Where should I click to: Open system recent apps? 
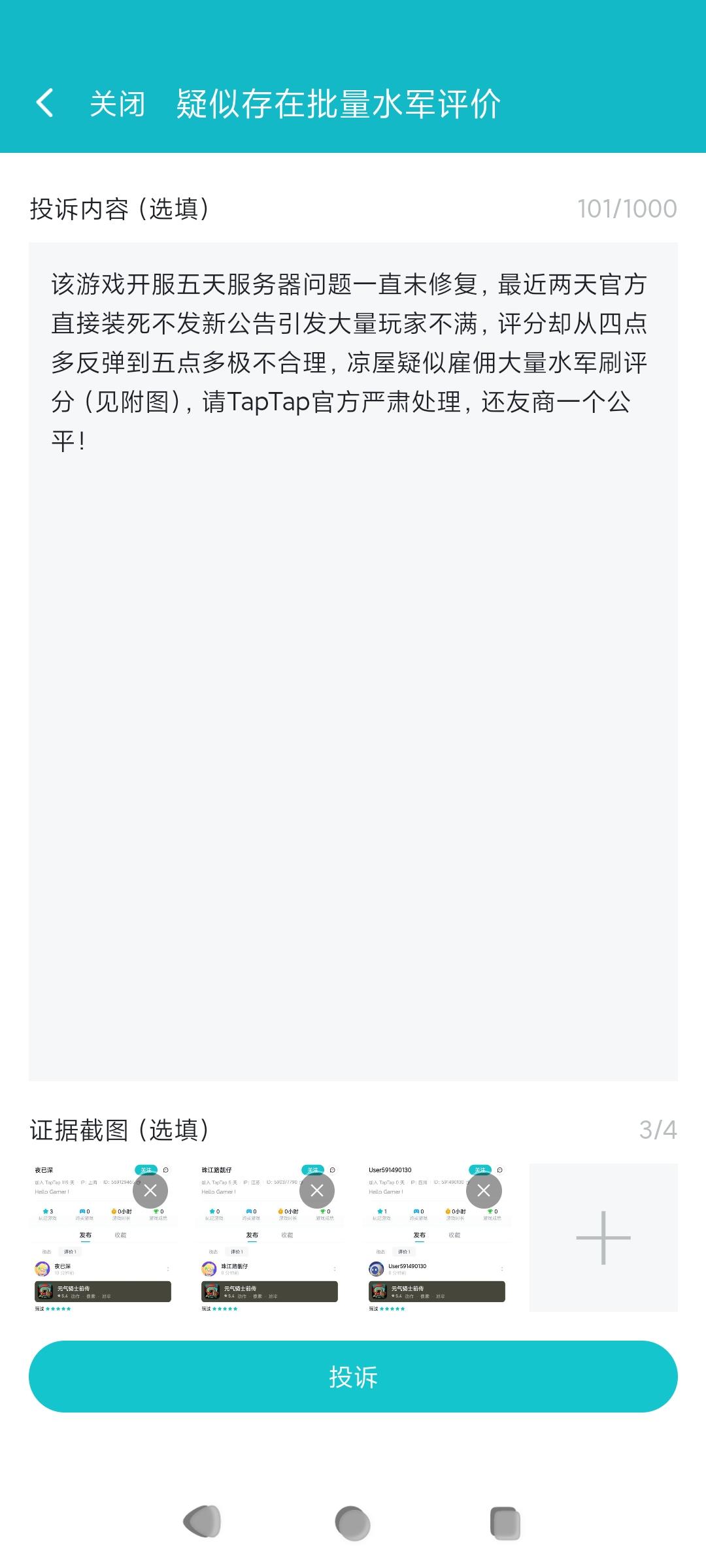pyautogui.click(x=505, y=1523)
